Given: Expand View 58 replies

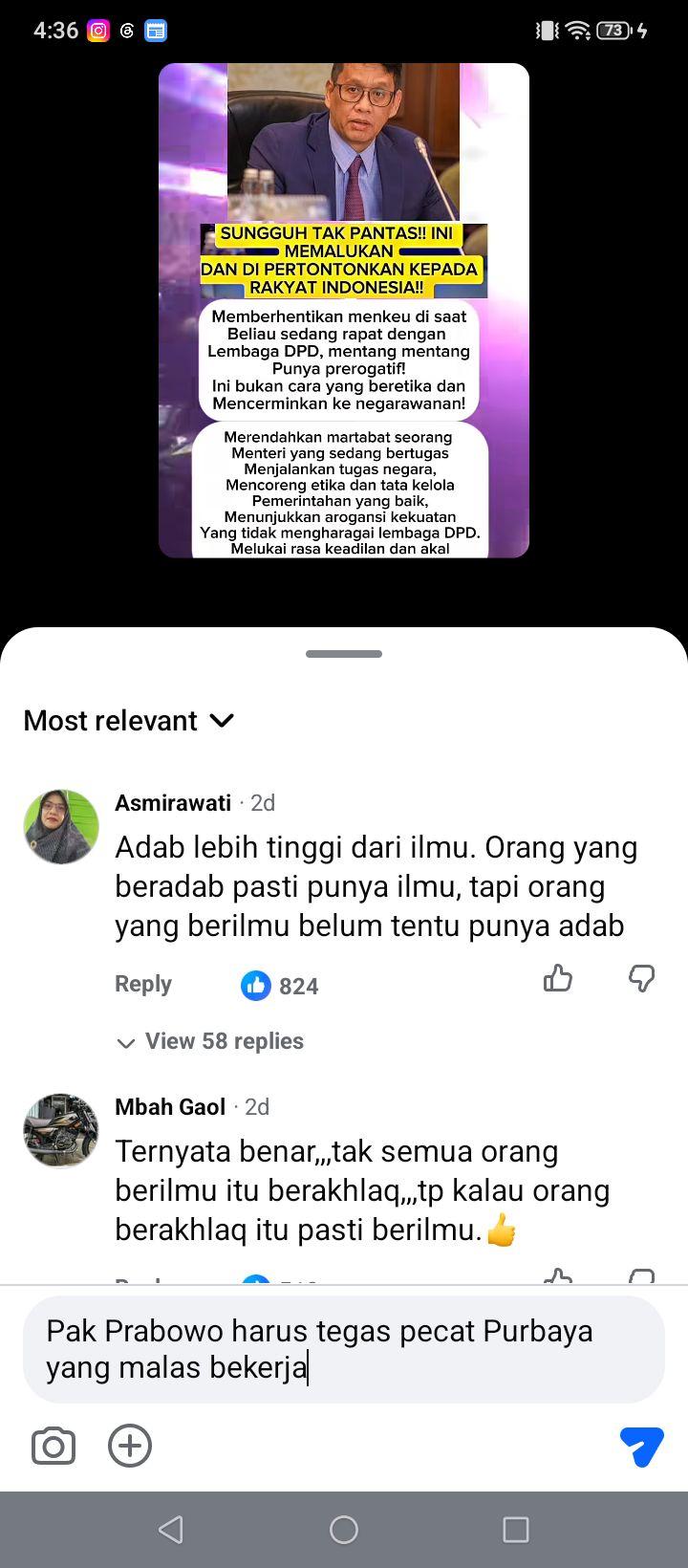Looking at the screenshot, I should coord(210,1041).
